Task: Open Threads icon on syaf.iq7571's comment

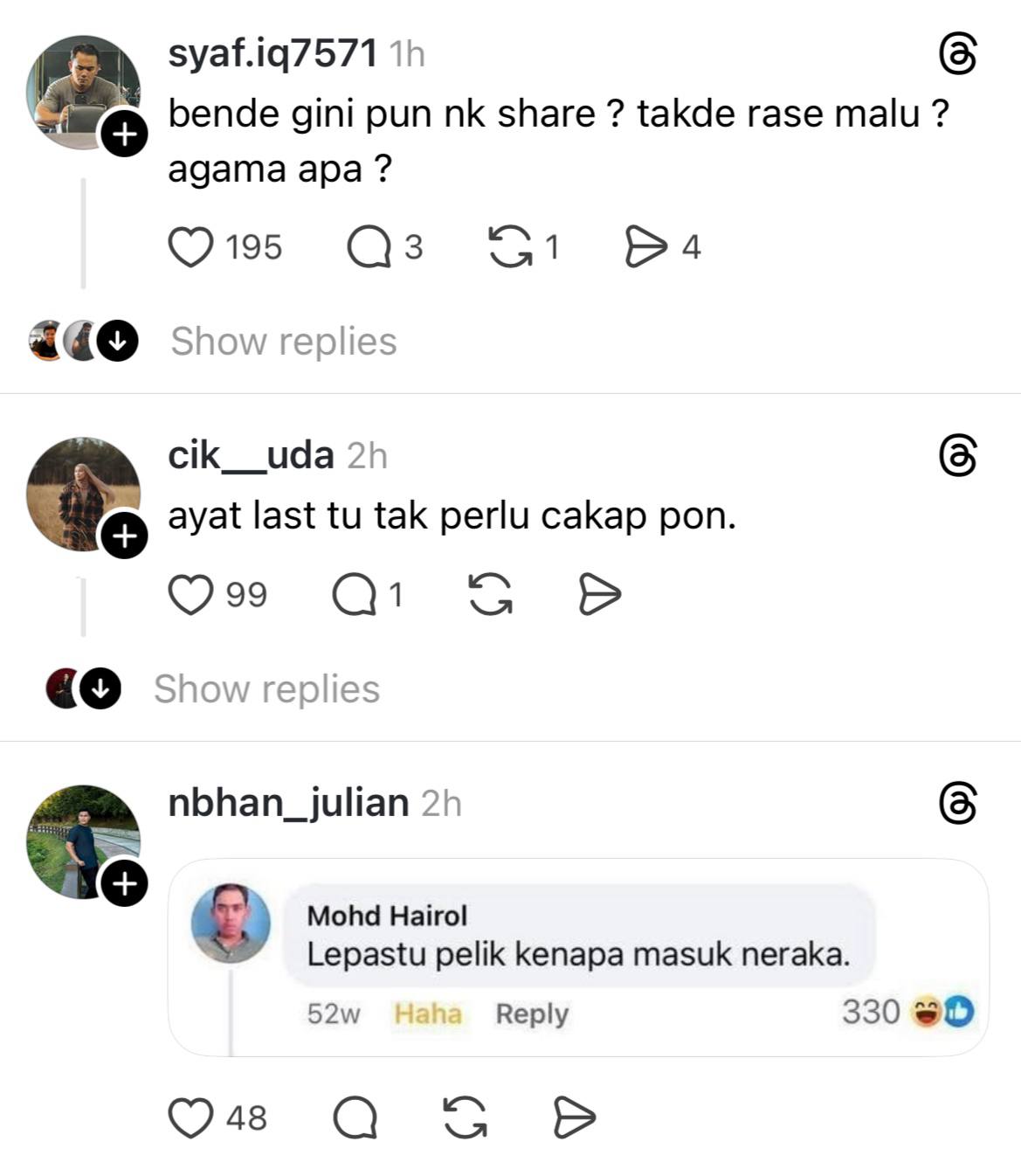Action: 957,55
